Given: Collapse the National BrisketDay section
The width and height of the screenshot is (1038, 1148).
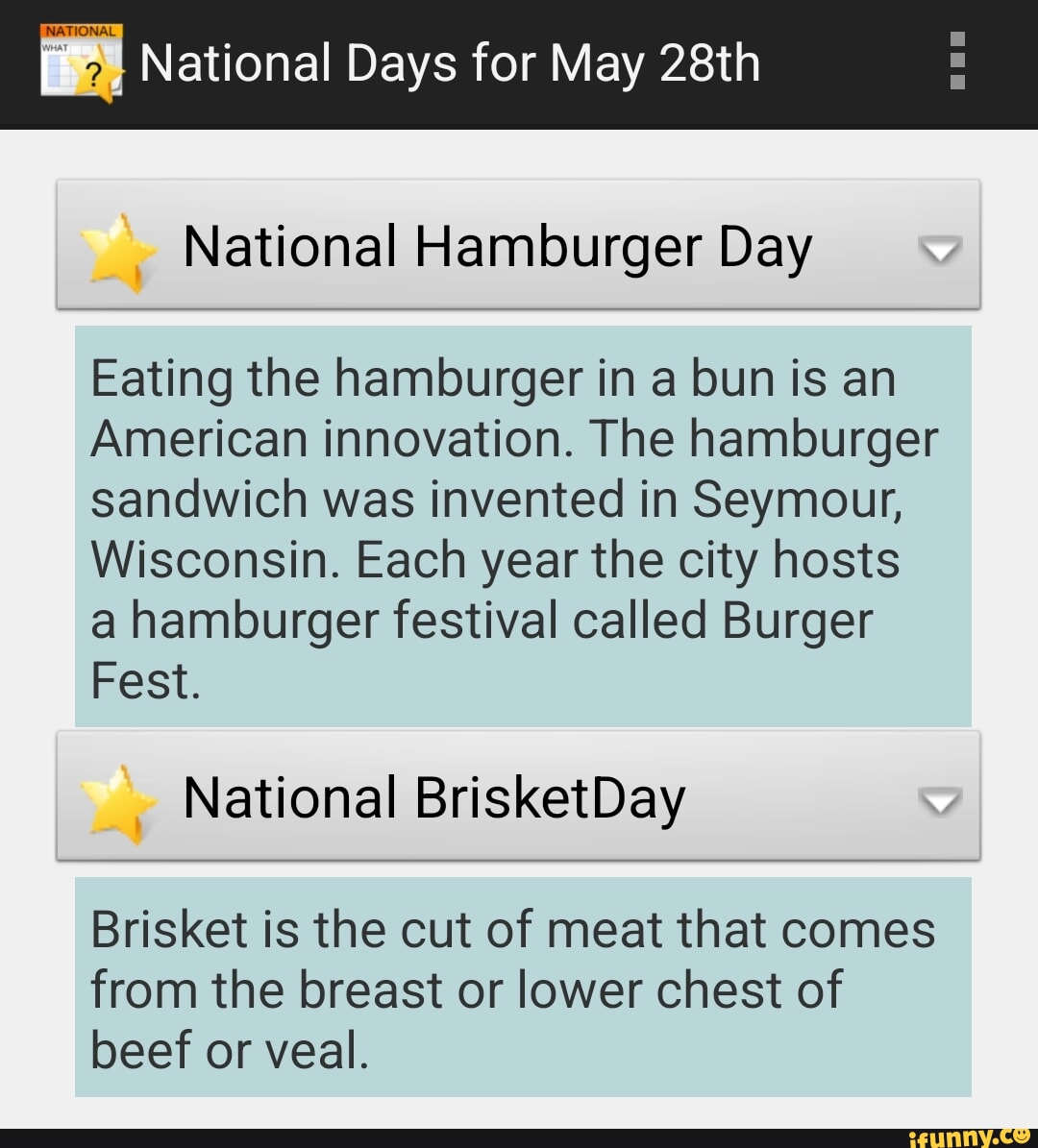Looking at the screenshot, I should tap(940, 801).
